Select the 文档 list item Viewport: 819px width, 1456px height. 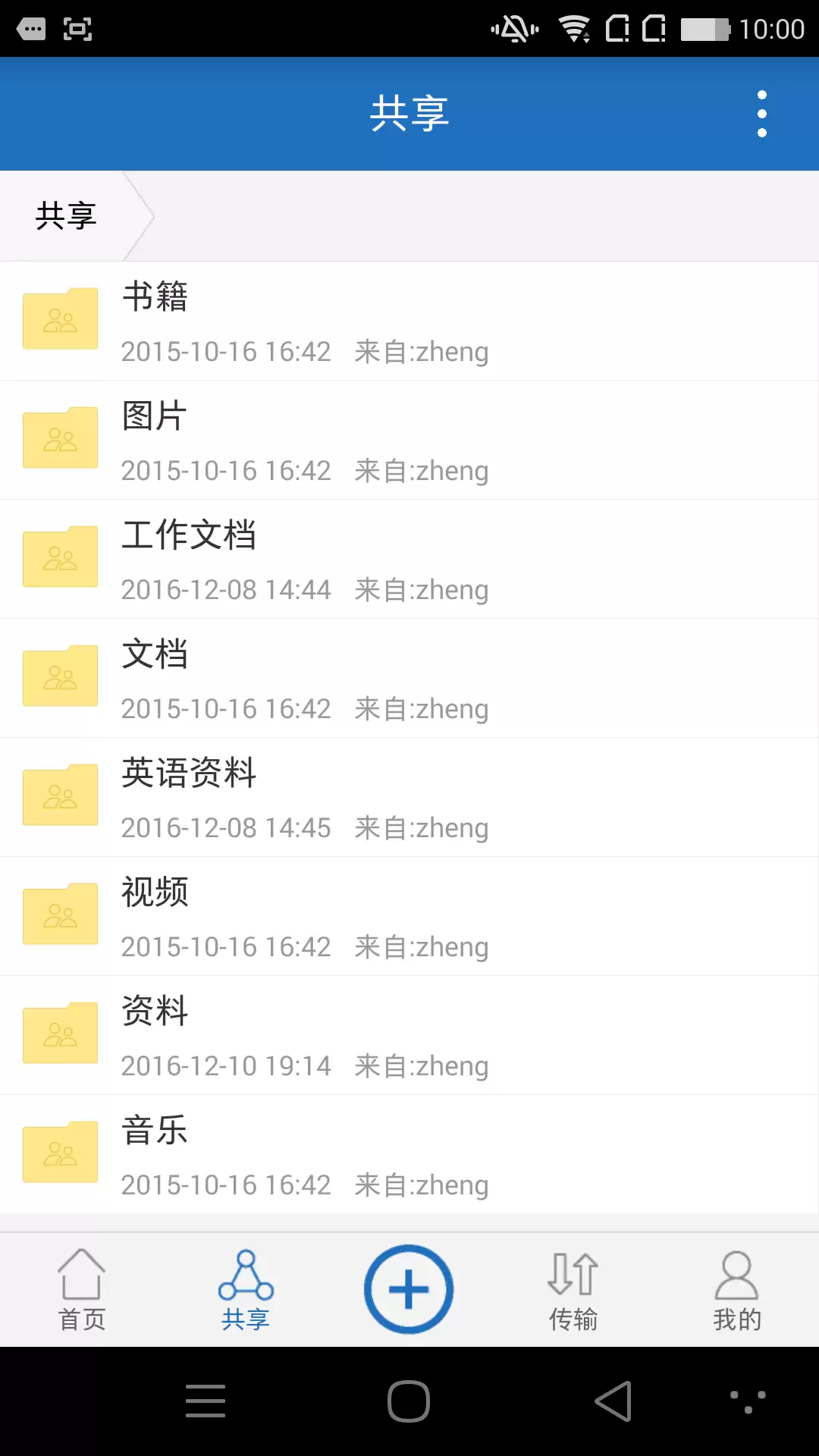point(409,677)
